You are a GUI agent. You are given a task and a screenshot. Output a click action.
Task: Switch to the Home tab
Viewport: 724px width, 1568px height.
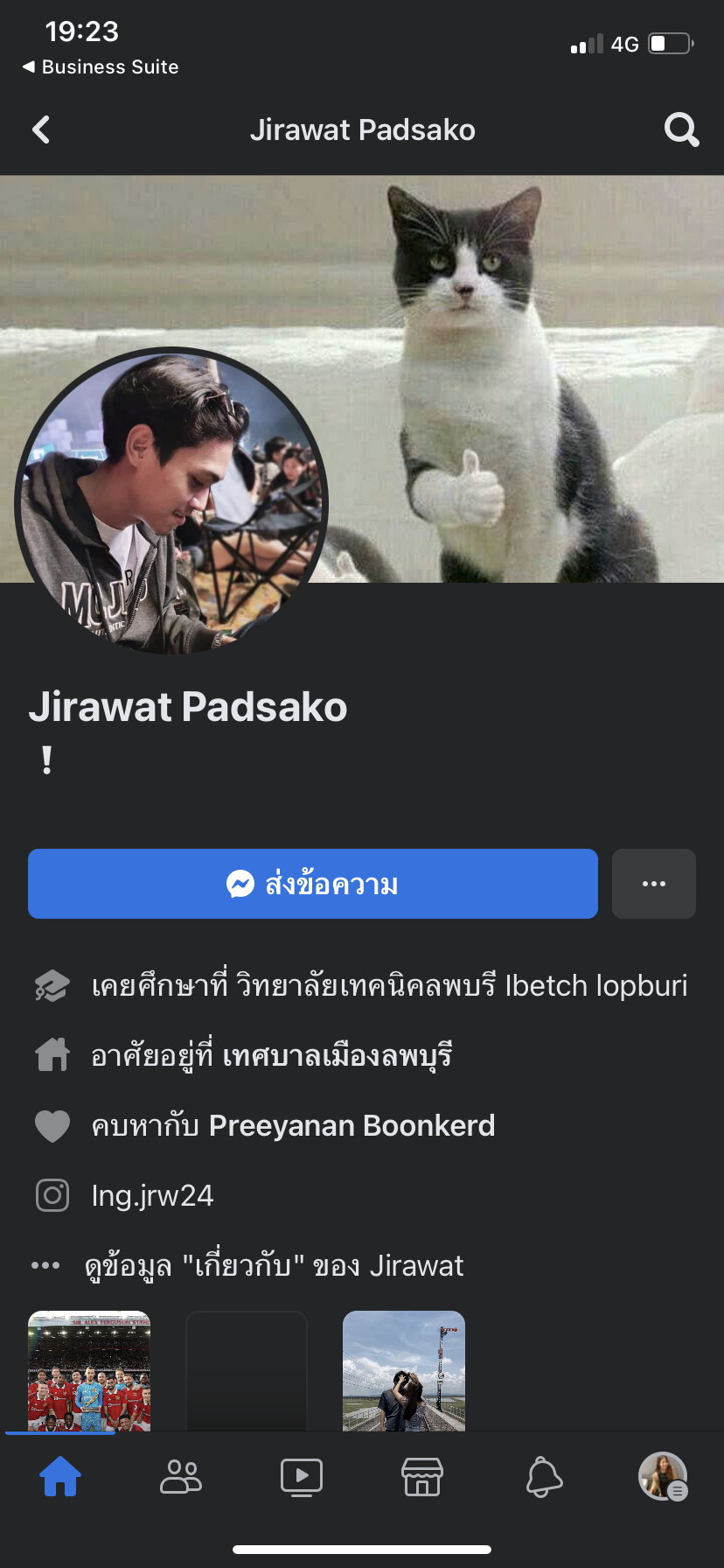60,1477
